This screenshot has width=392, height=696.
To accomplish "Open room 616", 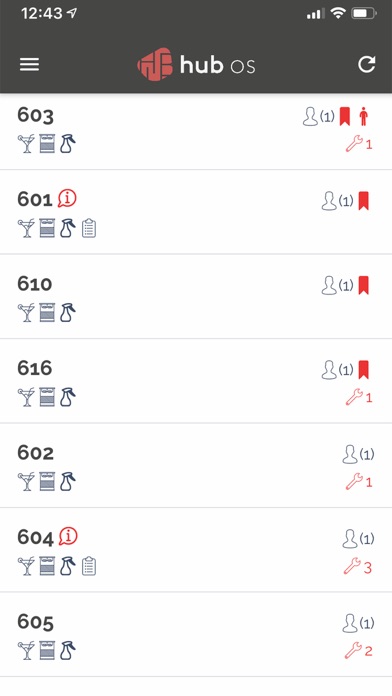I will pos(196,380).
